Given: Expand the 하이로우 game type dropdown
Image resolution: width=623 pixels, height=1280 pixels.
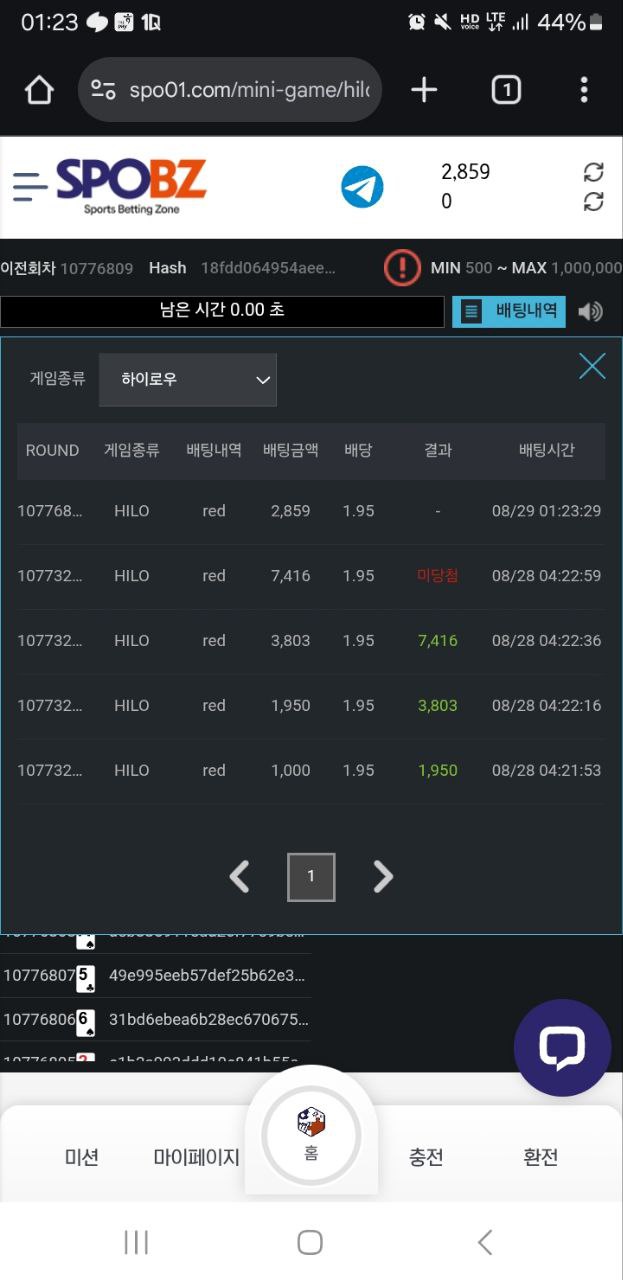Looking at the screenshot, I should (188, 380).
